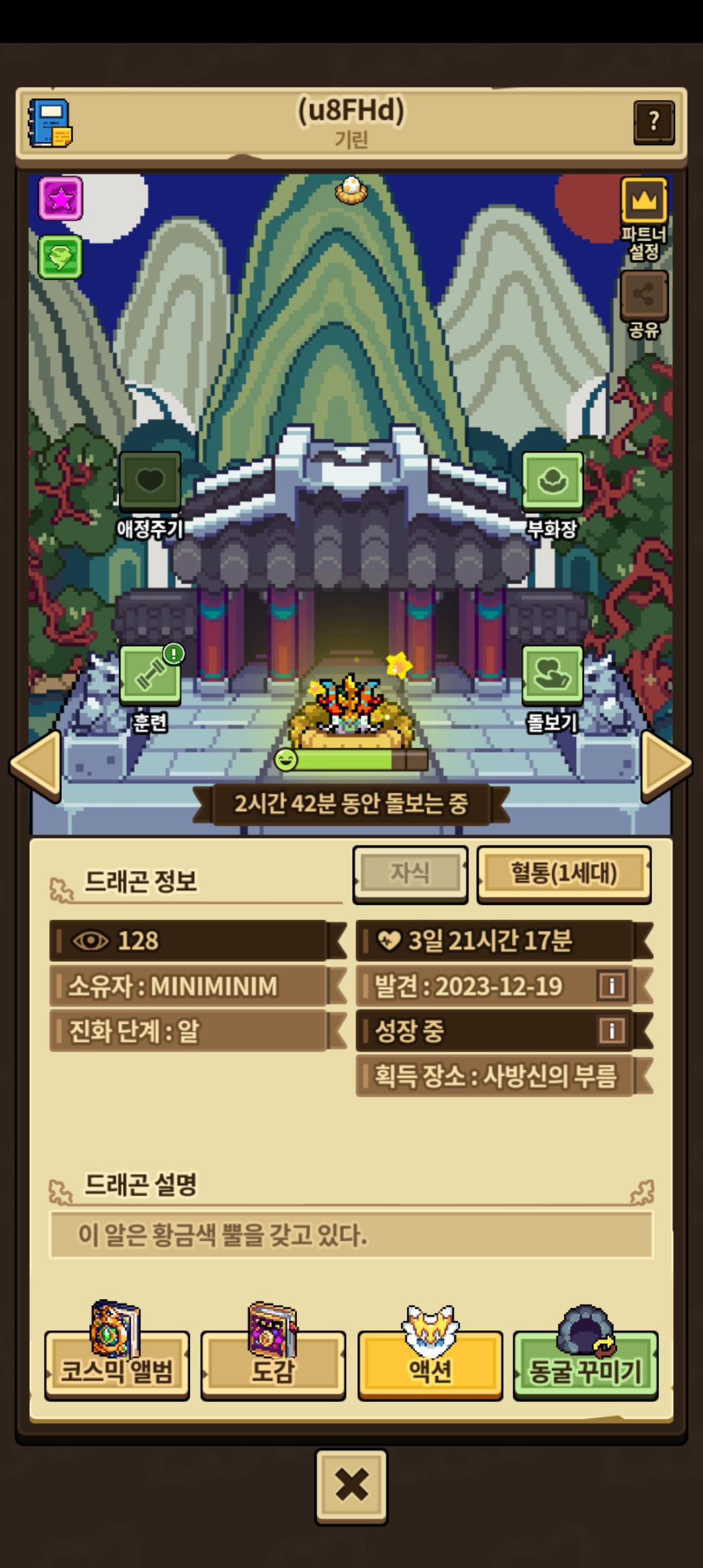Open the 부화장 hatchery
703x1568 pixels.
click(x=552, y=481)
